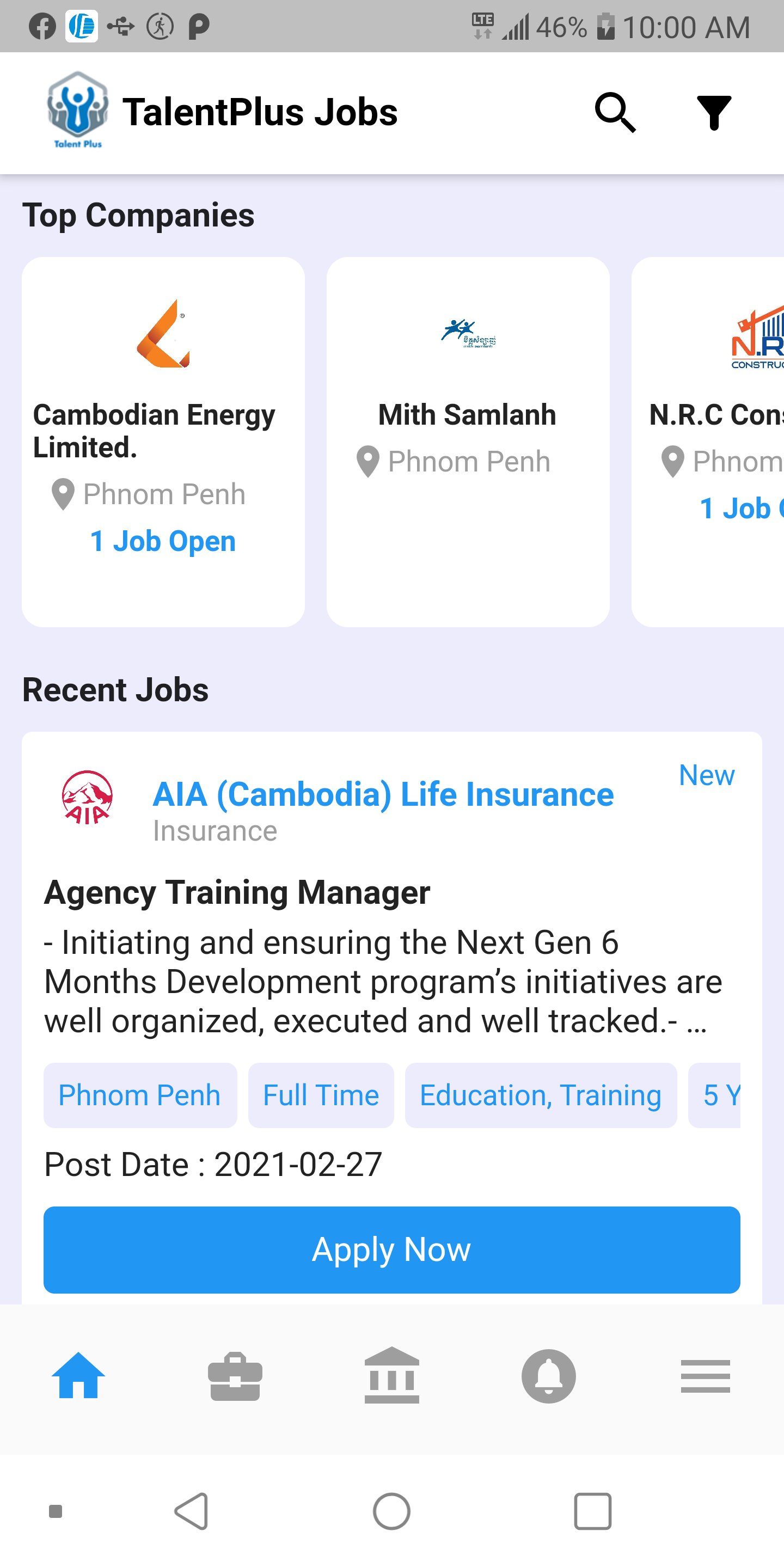Open AIA (Cambodia) Life Insurance company page

coord(382,793)
